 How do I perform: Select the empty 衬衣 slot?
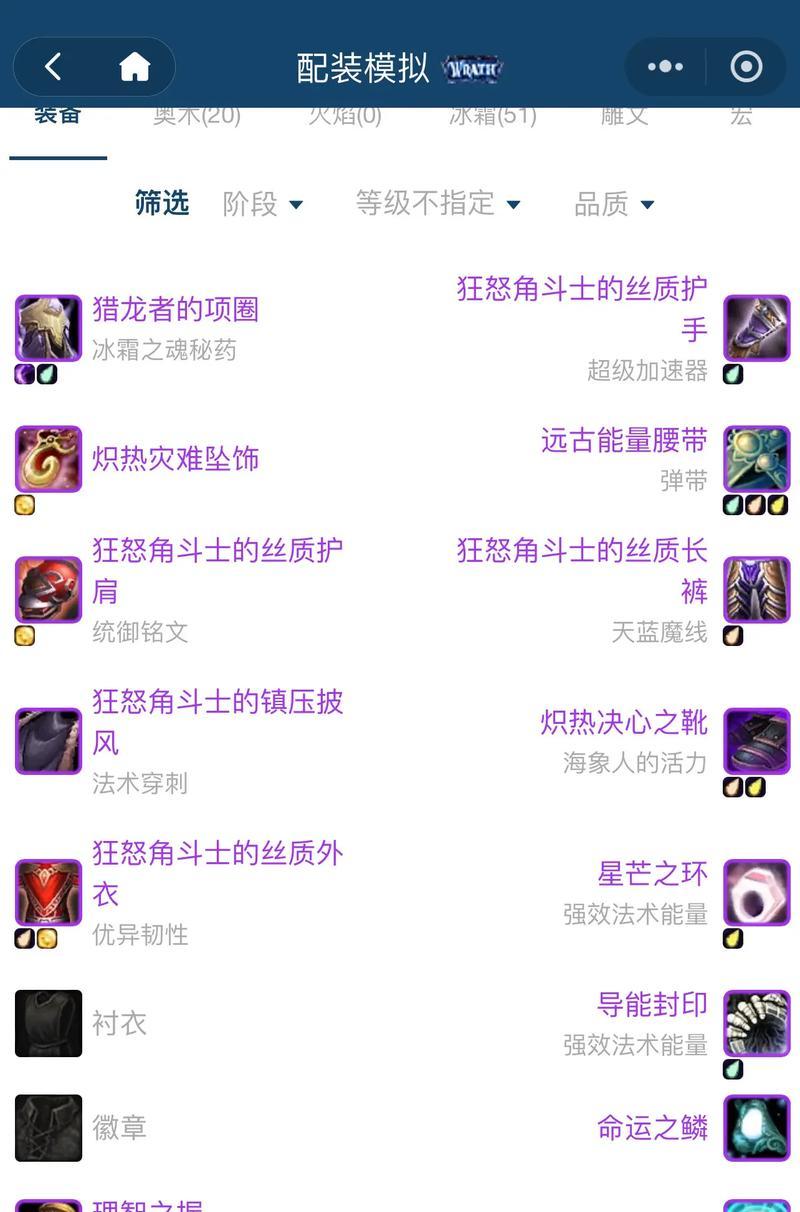click(119, 1023)
